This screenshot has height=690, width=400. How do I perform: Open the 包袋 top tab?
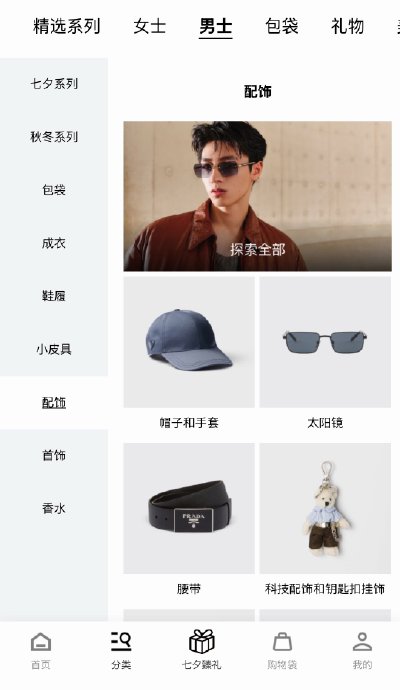pos(282,26)
